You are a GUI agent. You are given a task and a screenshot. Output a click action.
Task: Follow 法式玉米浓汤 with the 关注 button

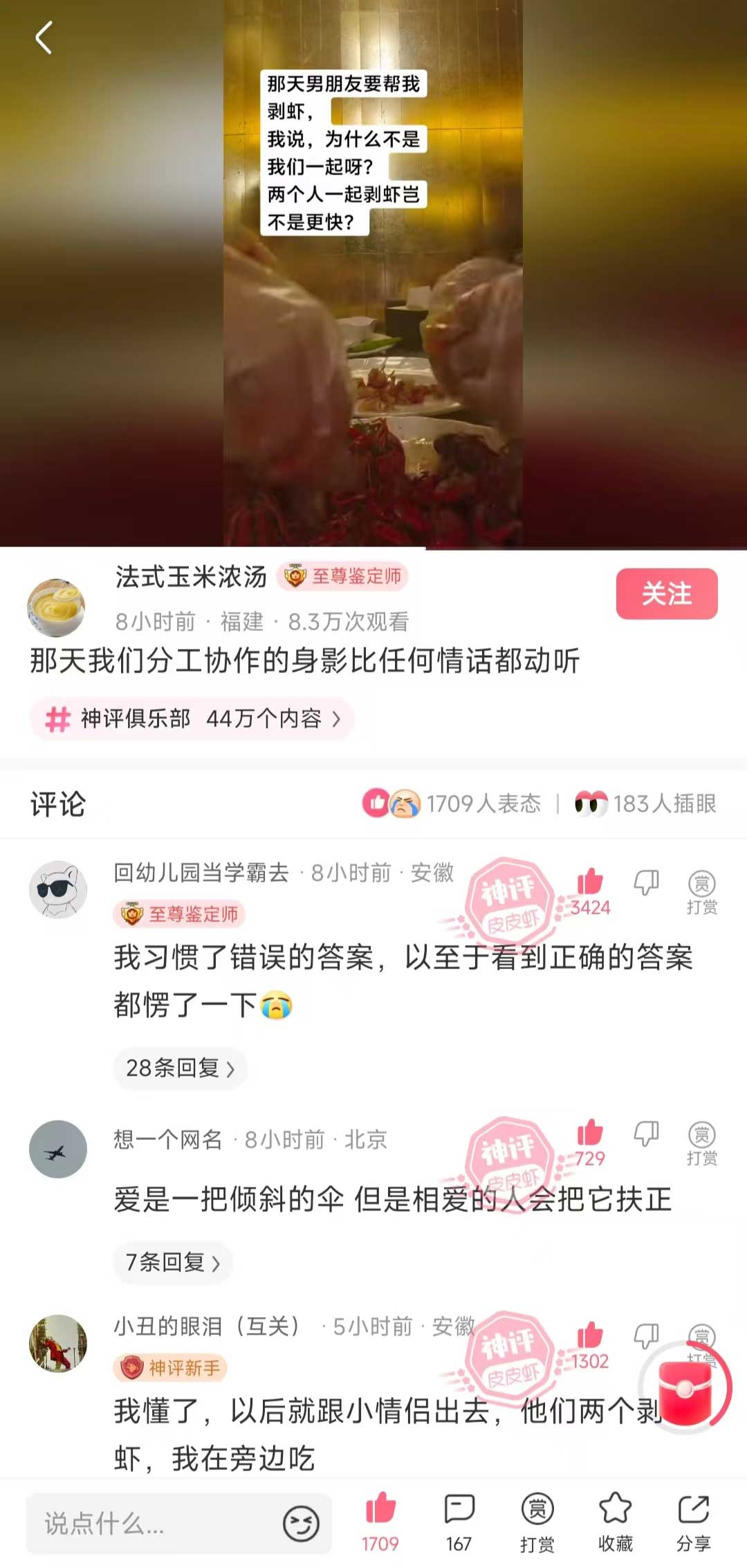click(x=666, y=593)
